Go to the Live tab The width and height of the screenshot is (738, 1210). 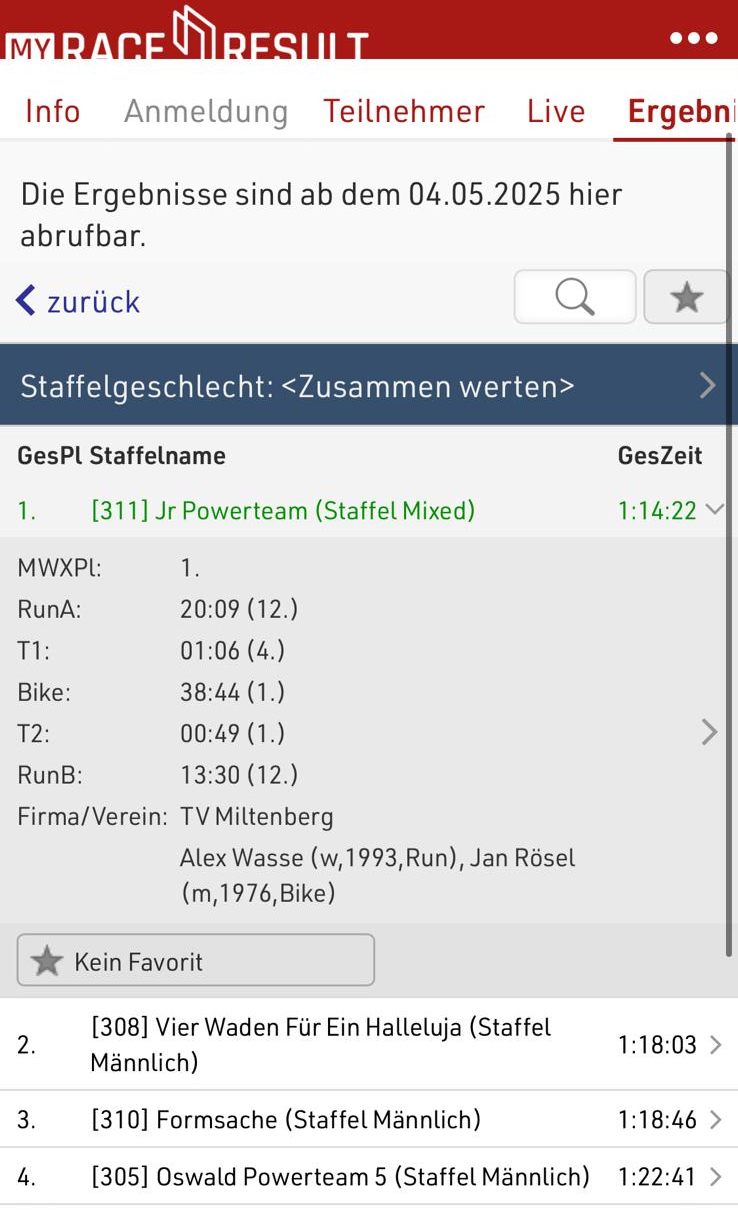pyautogui.click(x=556, y=111)
